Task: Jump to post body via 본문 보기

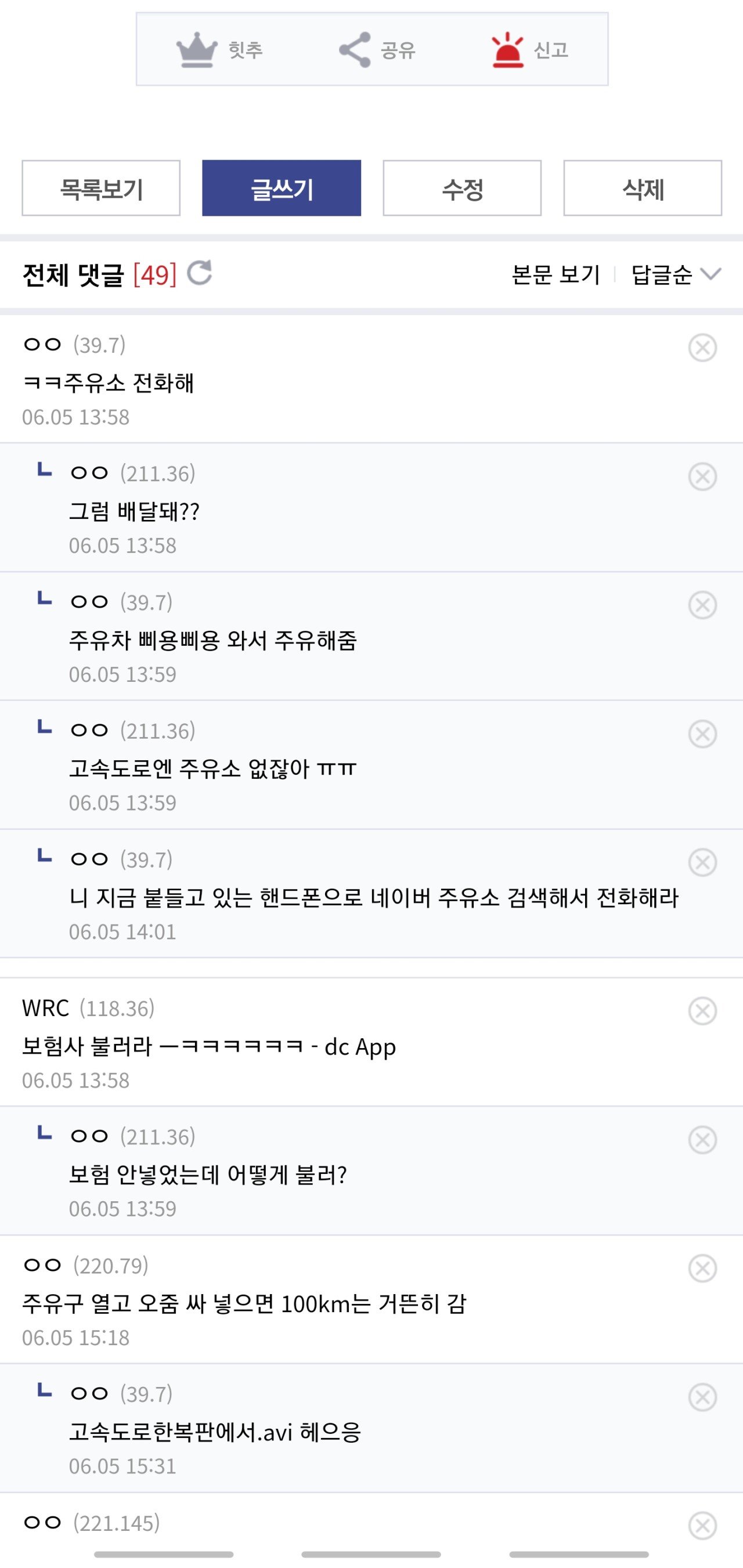Action: tap(556, 274)
